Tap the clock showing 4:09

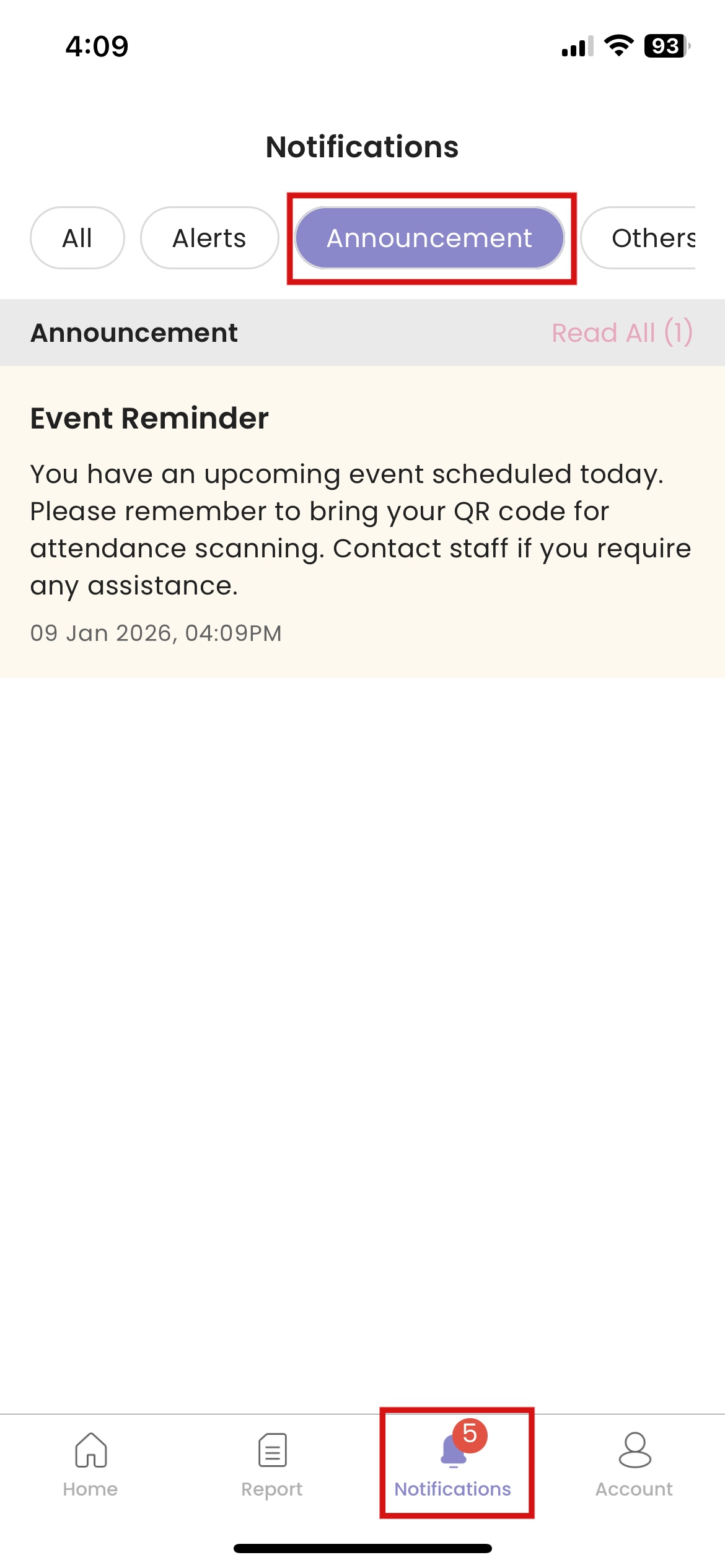(97, 45)
